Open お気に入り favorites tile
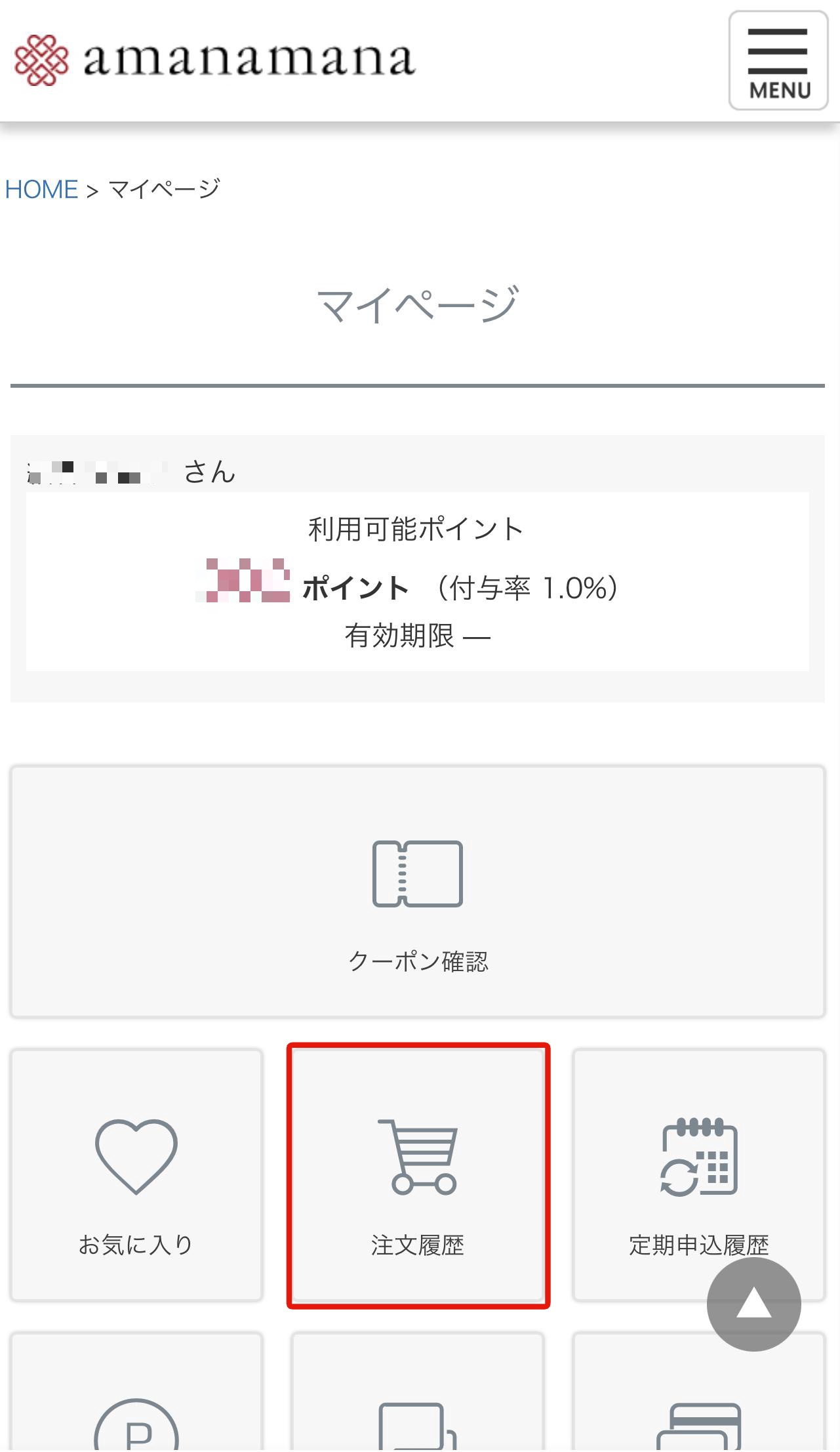The width and height of the screenshot is (840, 1452). pyautogui.click(x=136, y=1174)
